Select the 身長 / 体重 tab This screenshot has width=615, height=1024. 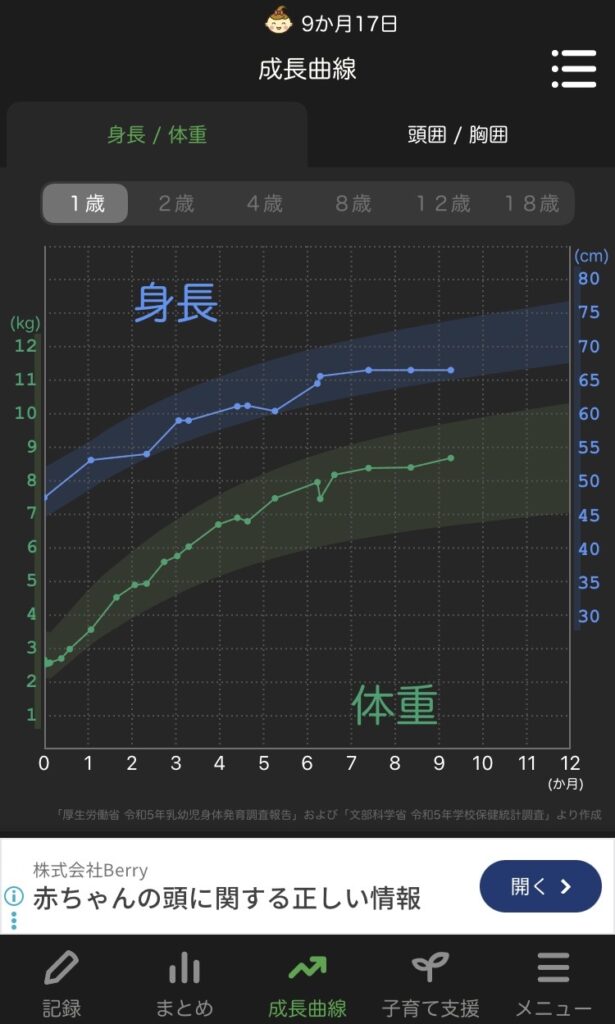pyautogui.click(x=157, y=134)
